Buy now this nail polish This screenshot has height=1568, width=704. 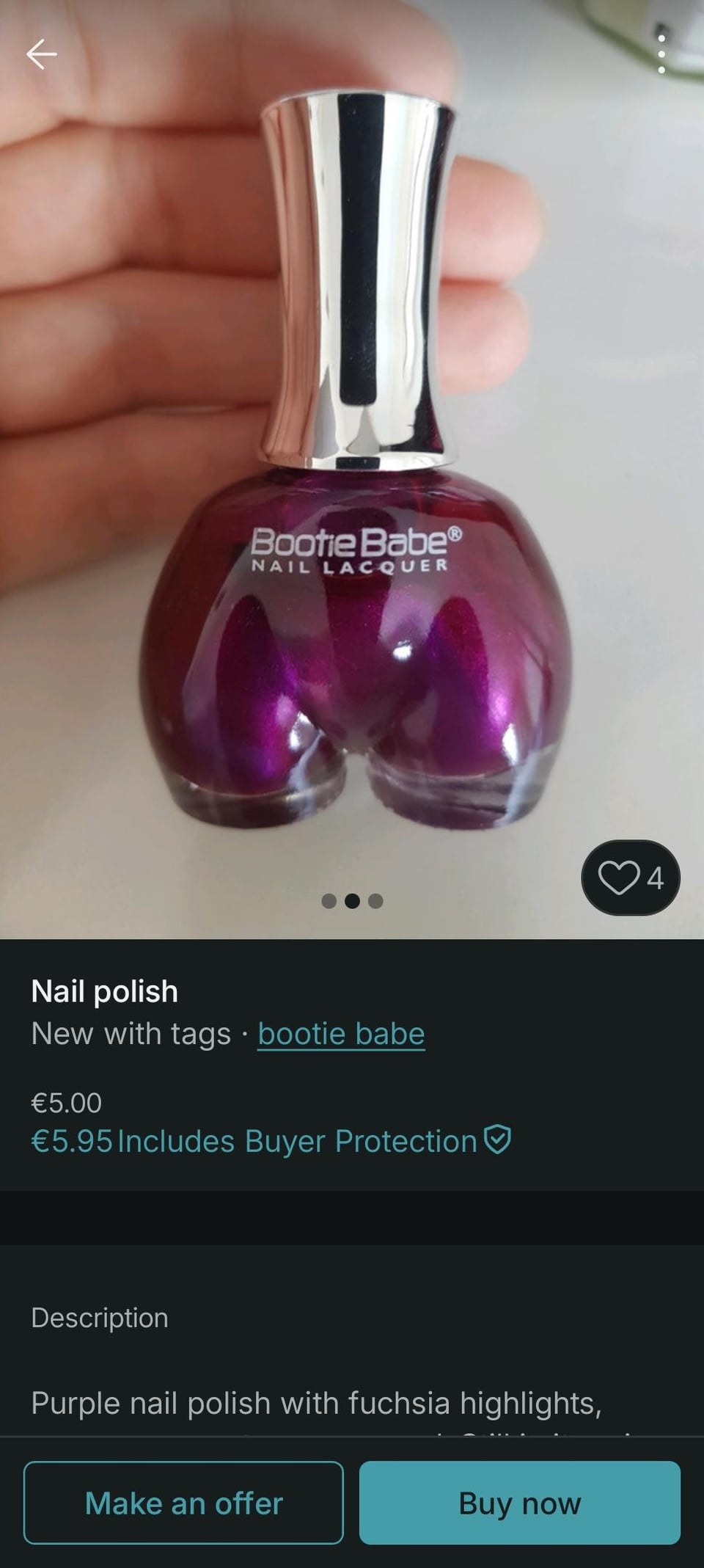519,1503
